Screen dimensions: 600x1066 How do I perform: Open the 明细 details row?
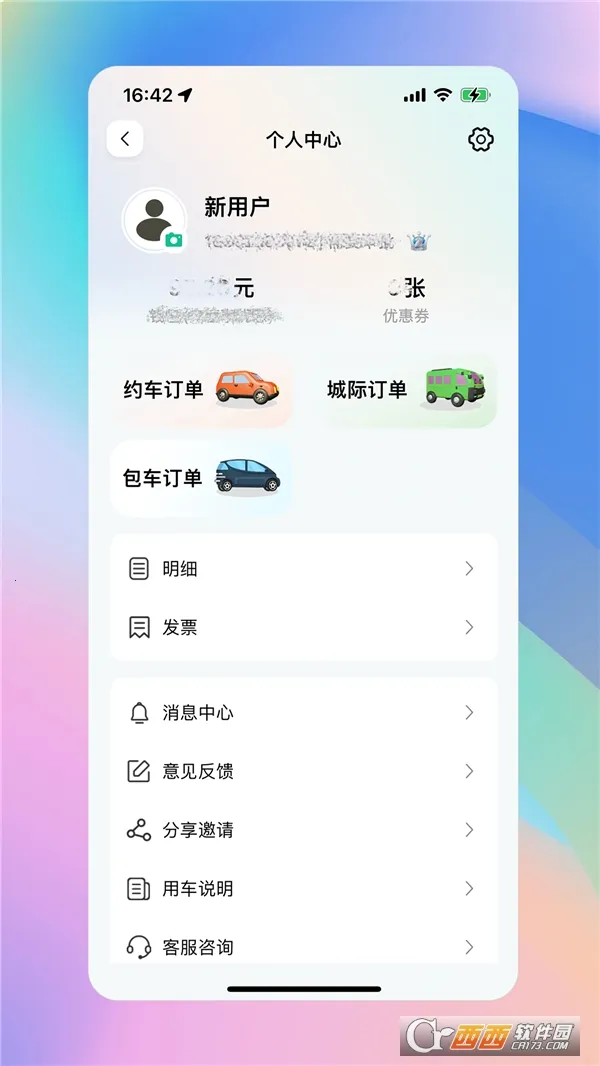(x=304, y=568)
